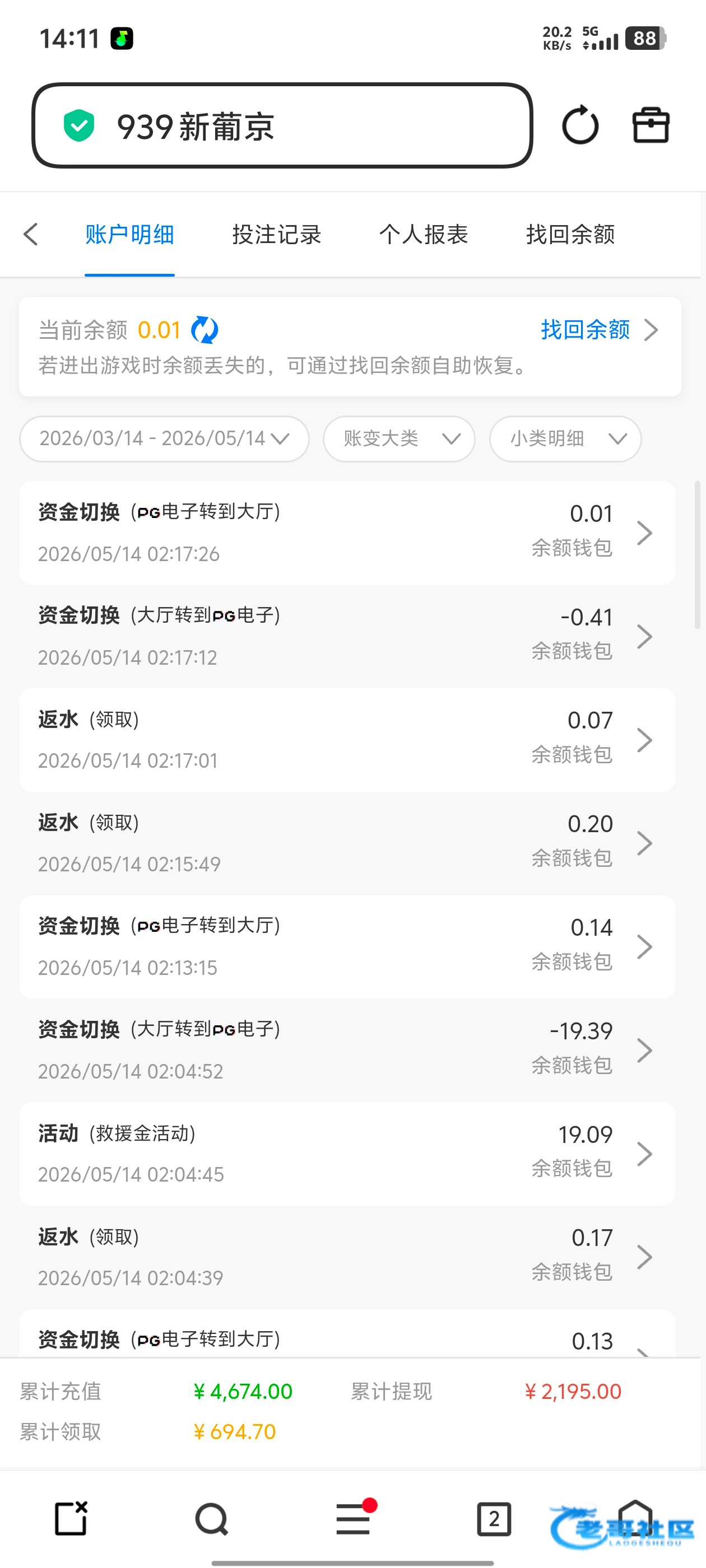The height and width of the screenshot is (1568, 706).
Task: Tap the 939新葡京 address bar
Action: [x=282, y=125]
